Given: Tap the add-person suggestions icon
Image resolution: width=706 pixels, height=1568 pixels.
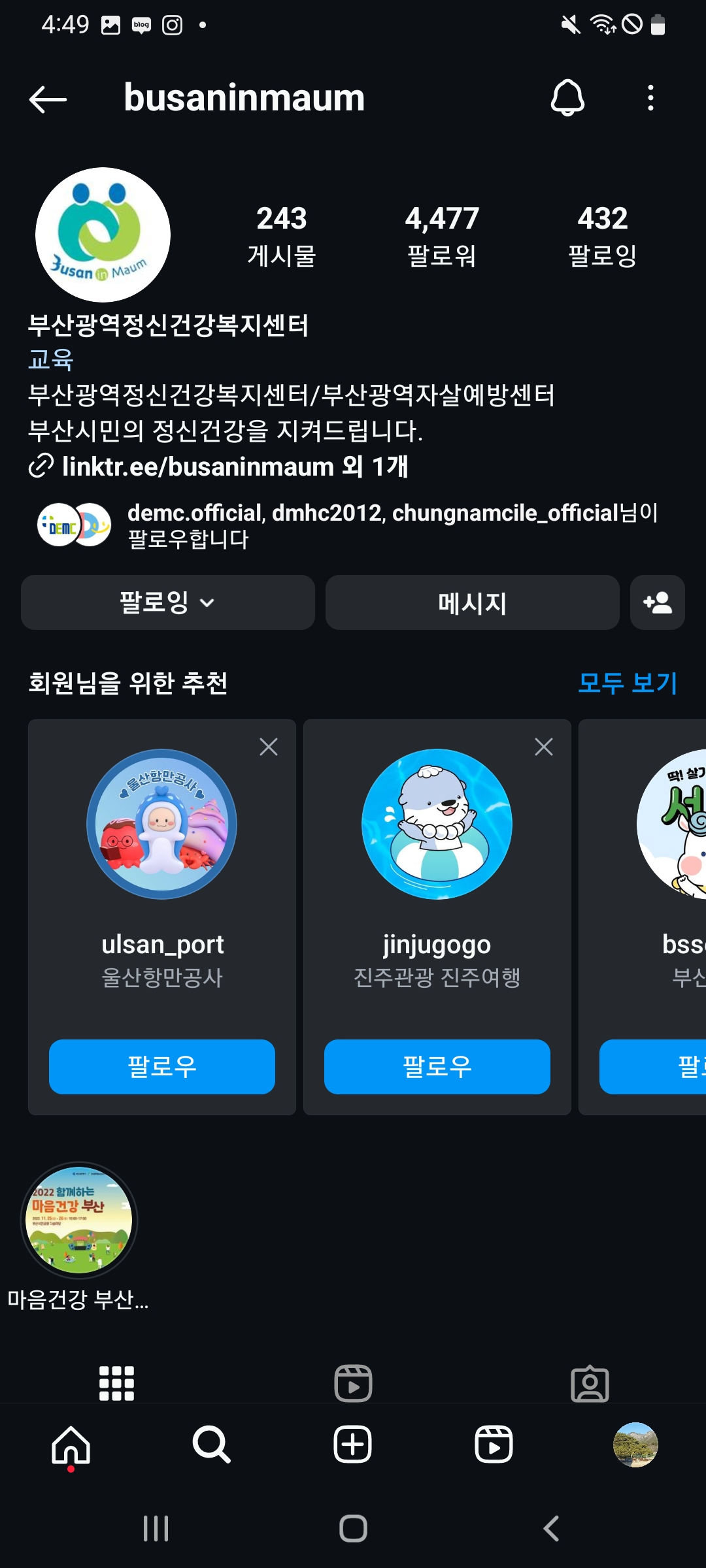Looking at the screenshot, I should 657,602.
